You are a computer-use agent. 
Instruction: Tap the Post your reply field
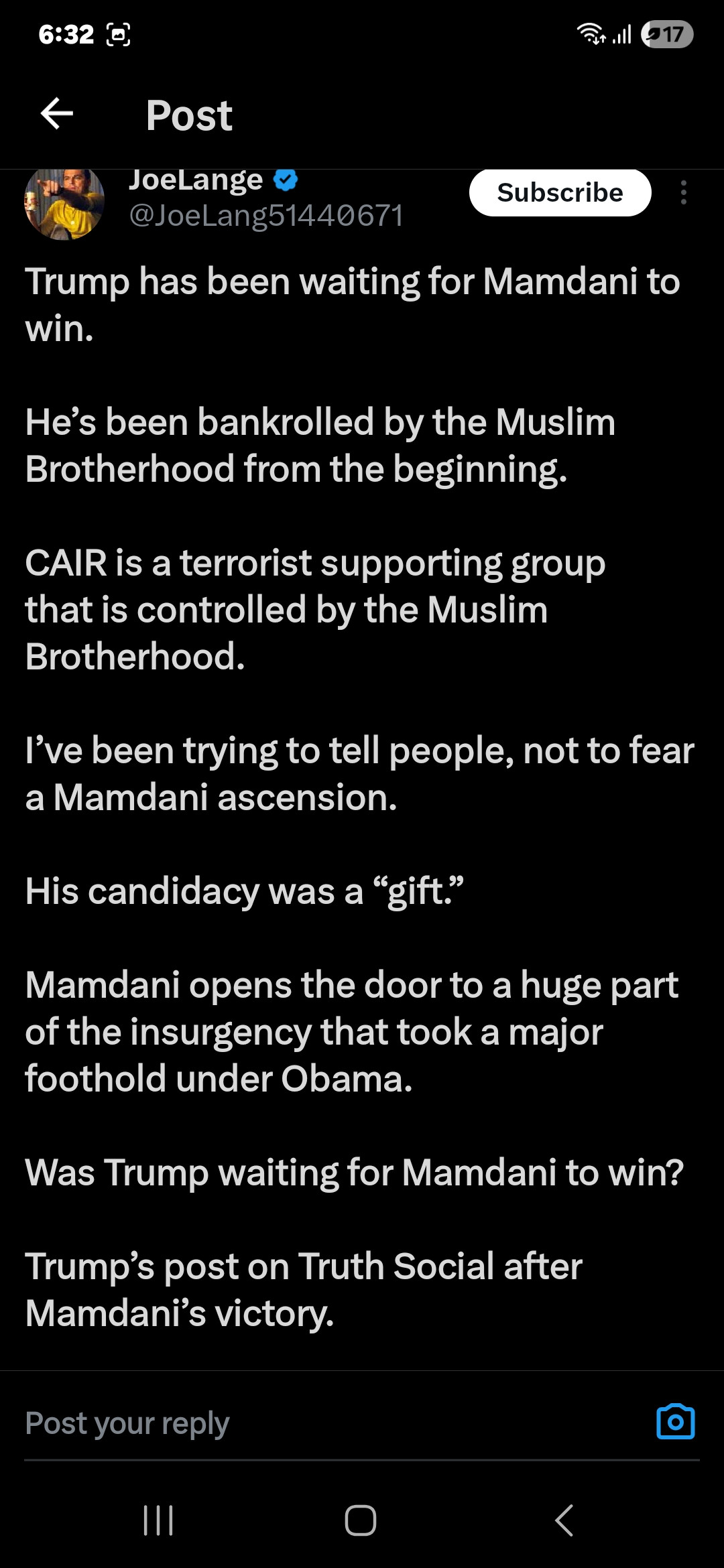pyautogui.click(x=322, y=1423)
